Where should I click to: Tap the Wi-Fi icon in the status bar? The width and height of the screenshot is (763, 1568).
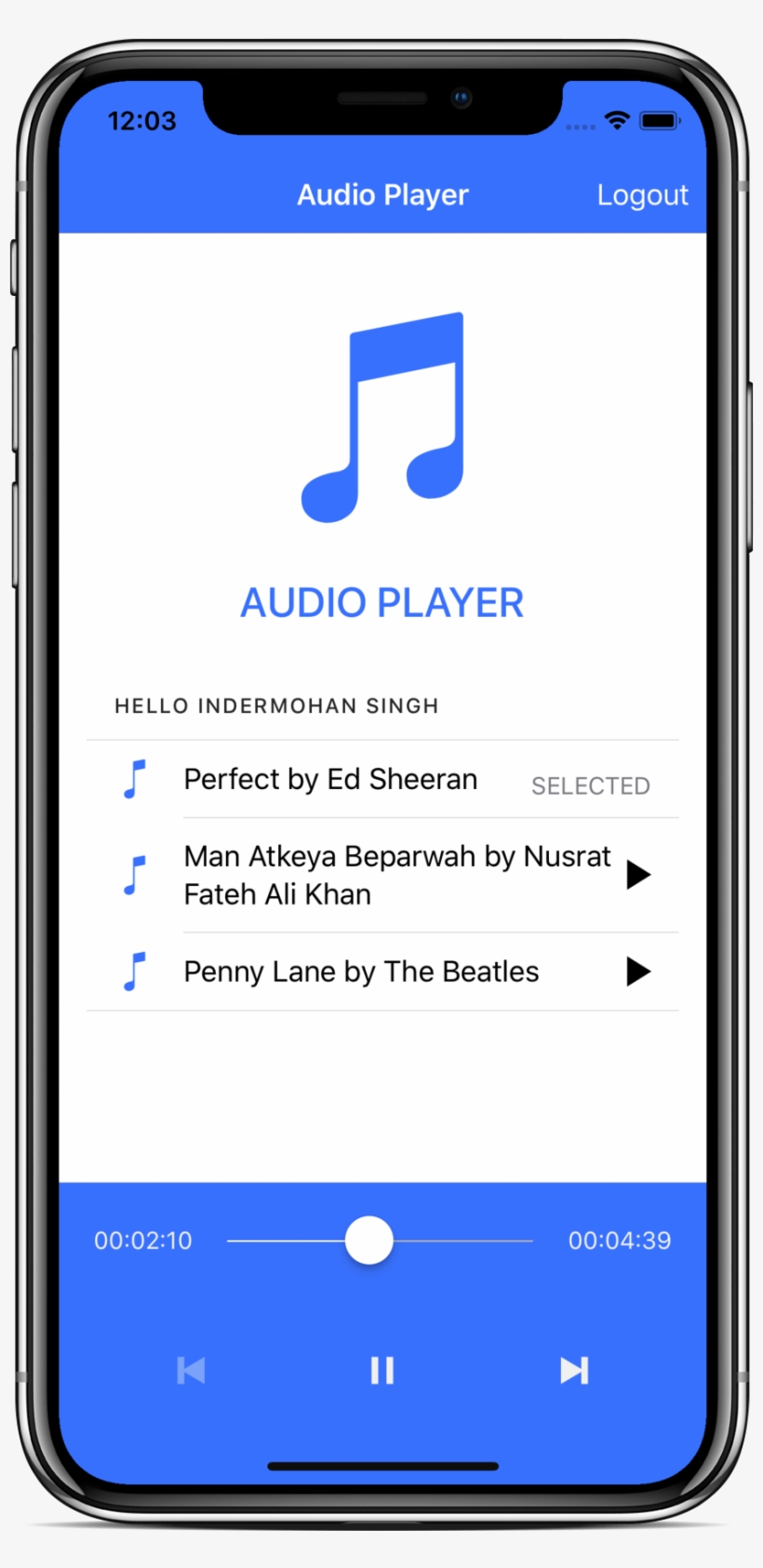617,120
